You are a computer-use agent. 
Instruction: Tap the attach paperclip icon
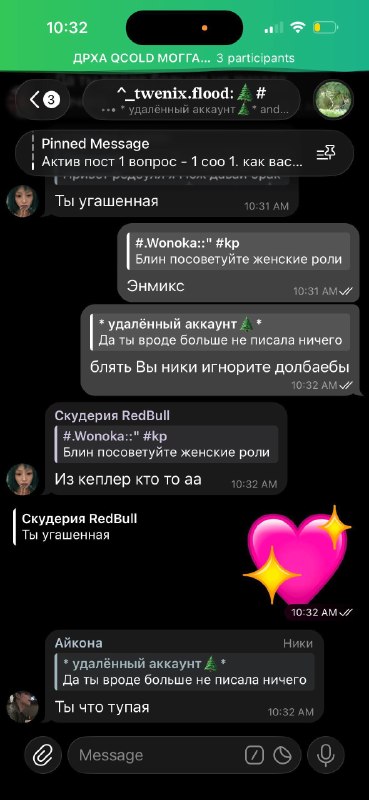(x=43, y=755)
